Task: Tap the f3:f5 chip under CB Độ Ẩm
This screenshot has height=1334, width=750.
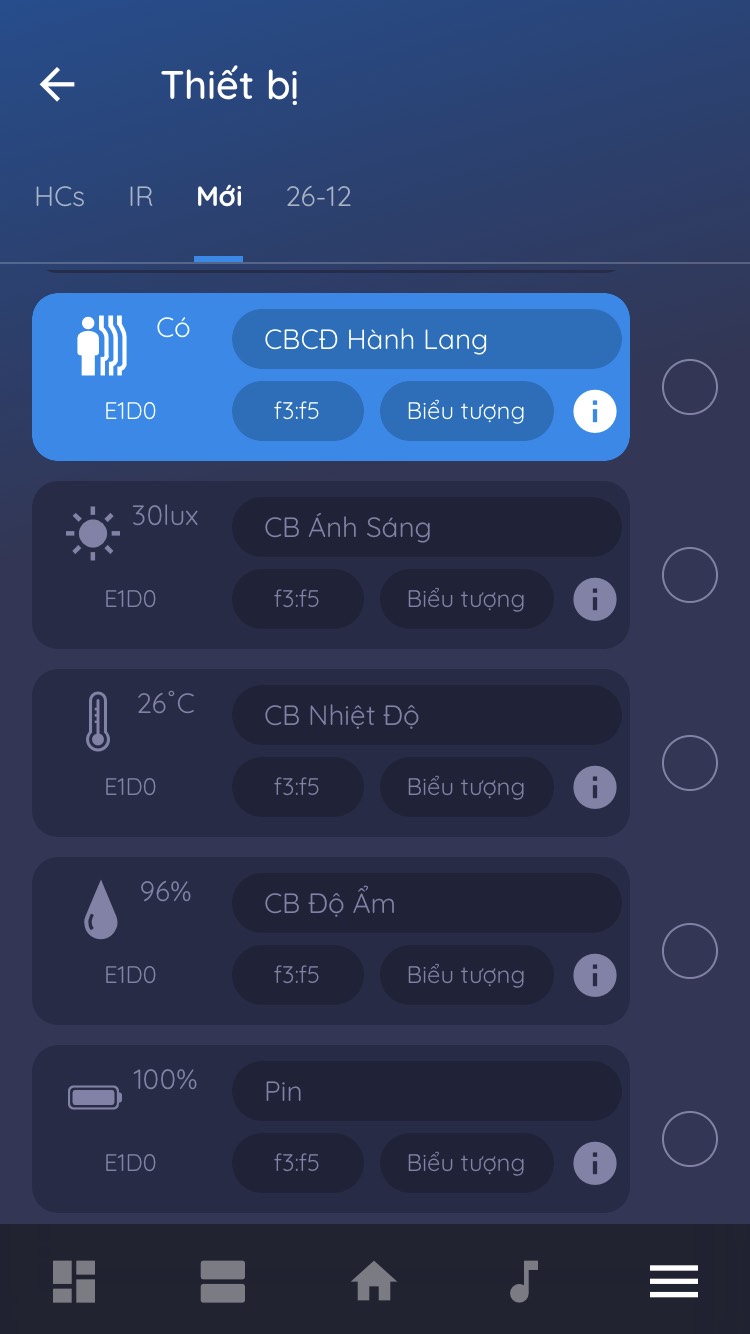Action: (297, 975)
